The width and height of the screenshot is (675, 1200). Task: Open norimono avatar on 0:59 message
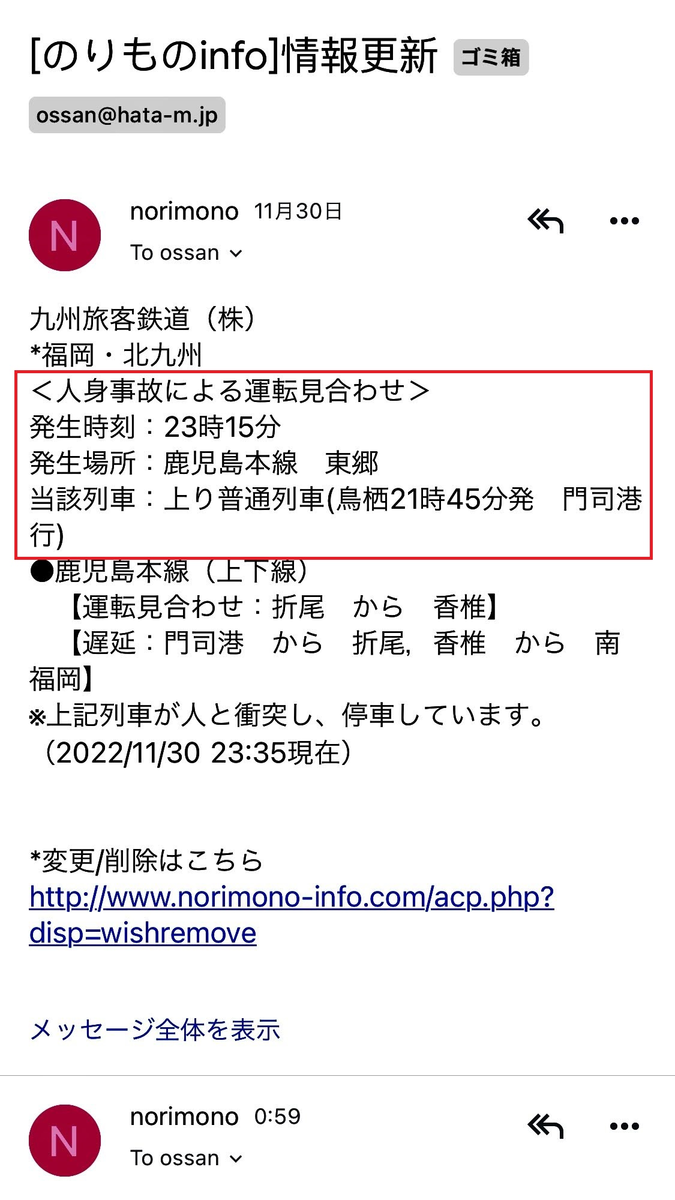65,1140
